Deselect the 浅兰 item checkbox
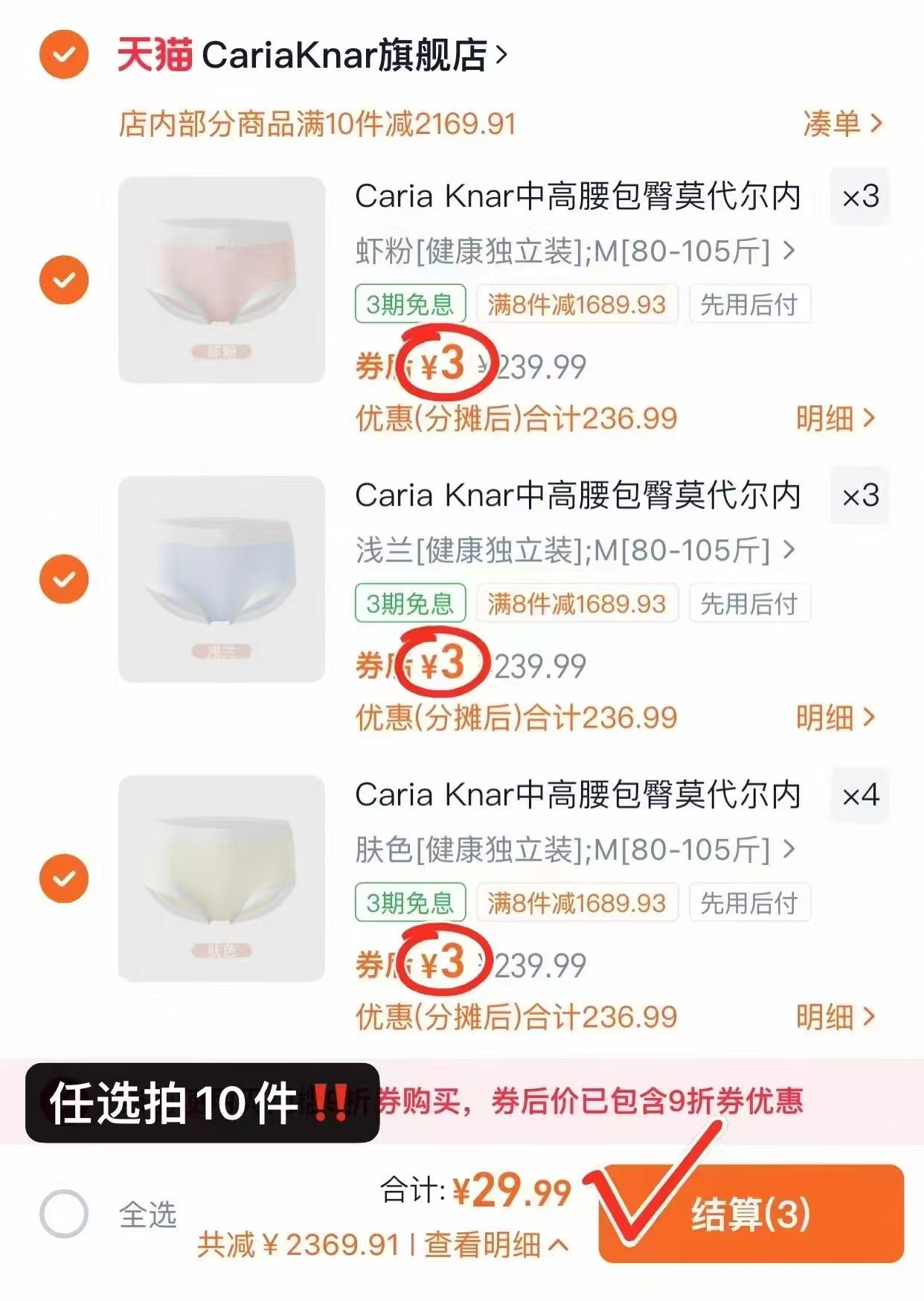924x1301 pixels. click(x=64, y=579)
